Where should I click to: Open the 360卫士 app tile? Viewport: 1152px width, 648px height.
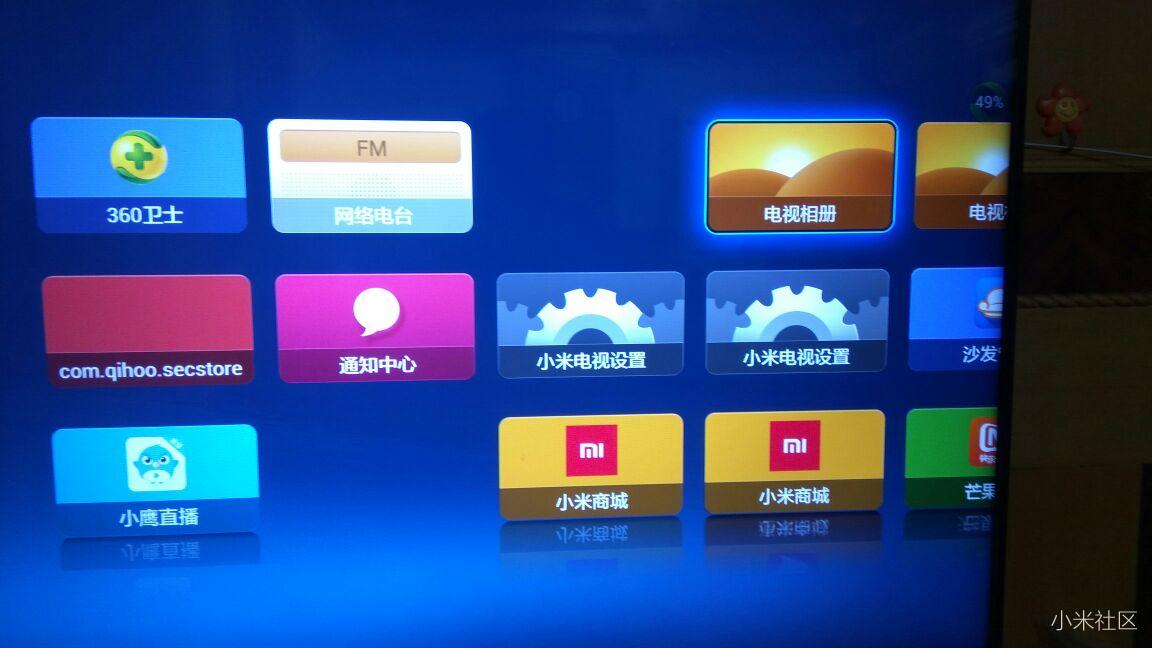coord(139,175)
